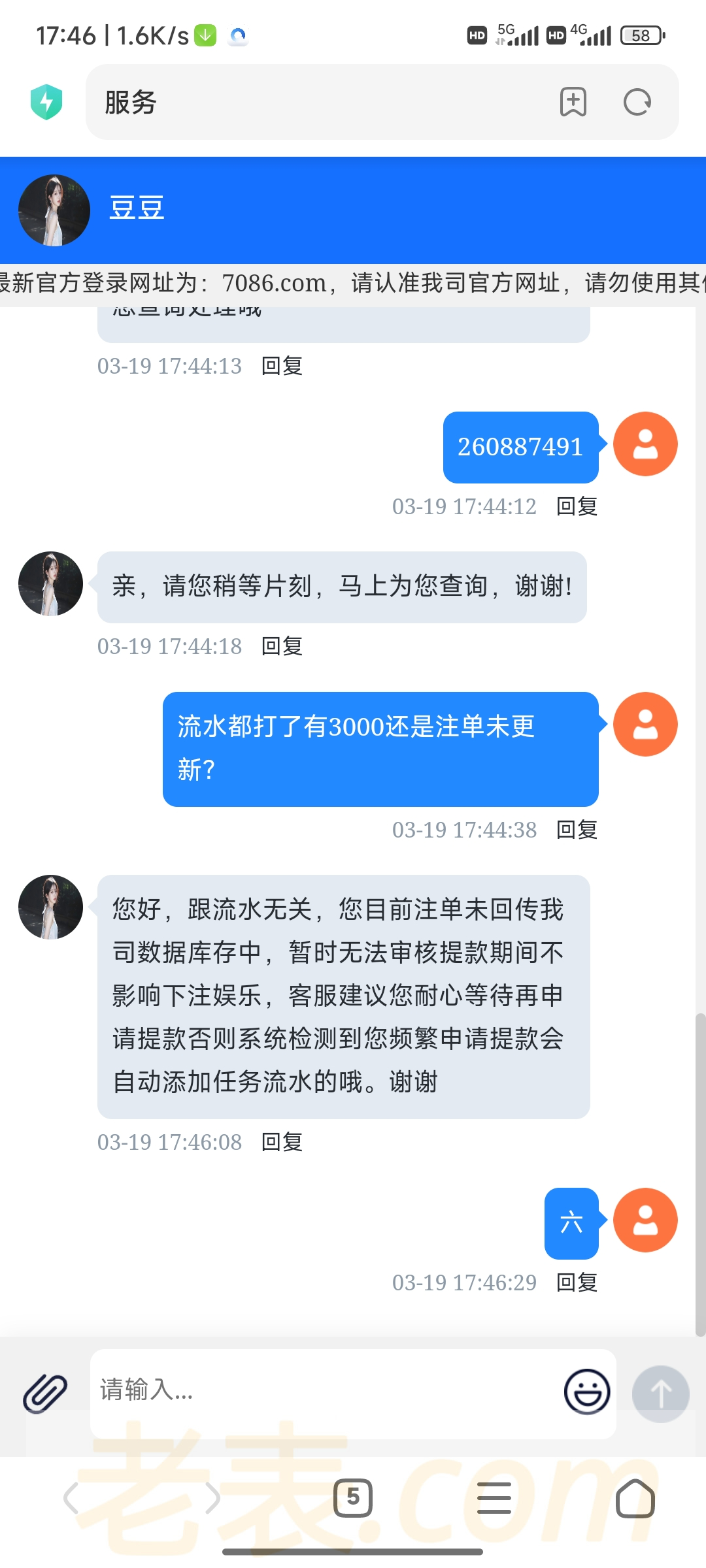Viewport: 706px width, 1568px height.
Task: Open the tab switcher showing 5 tabs
Action: [353, 1497]
